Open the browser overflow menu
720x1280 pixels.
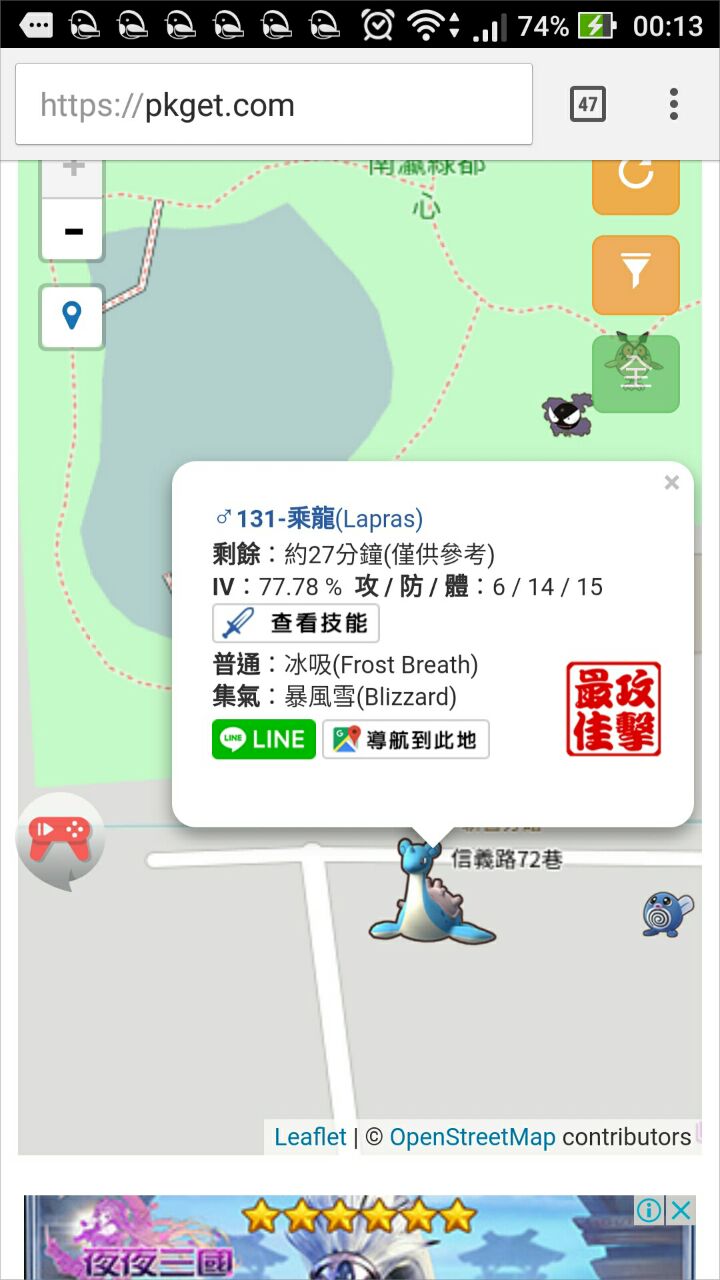click(673, 104)
